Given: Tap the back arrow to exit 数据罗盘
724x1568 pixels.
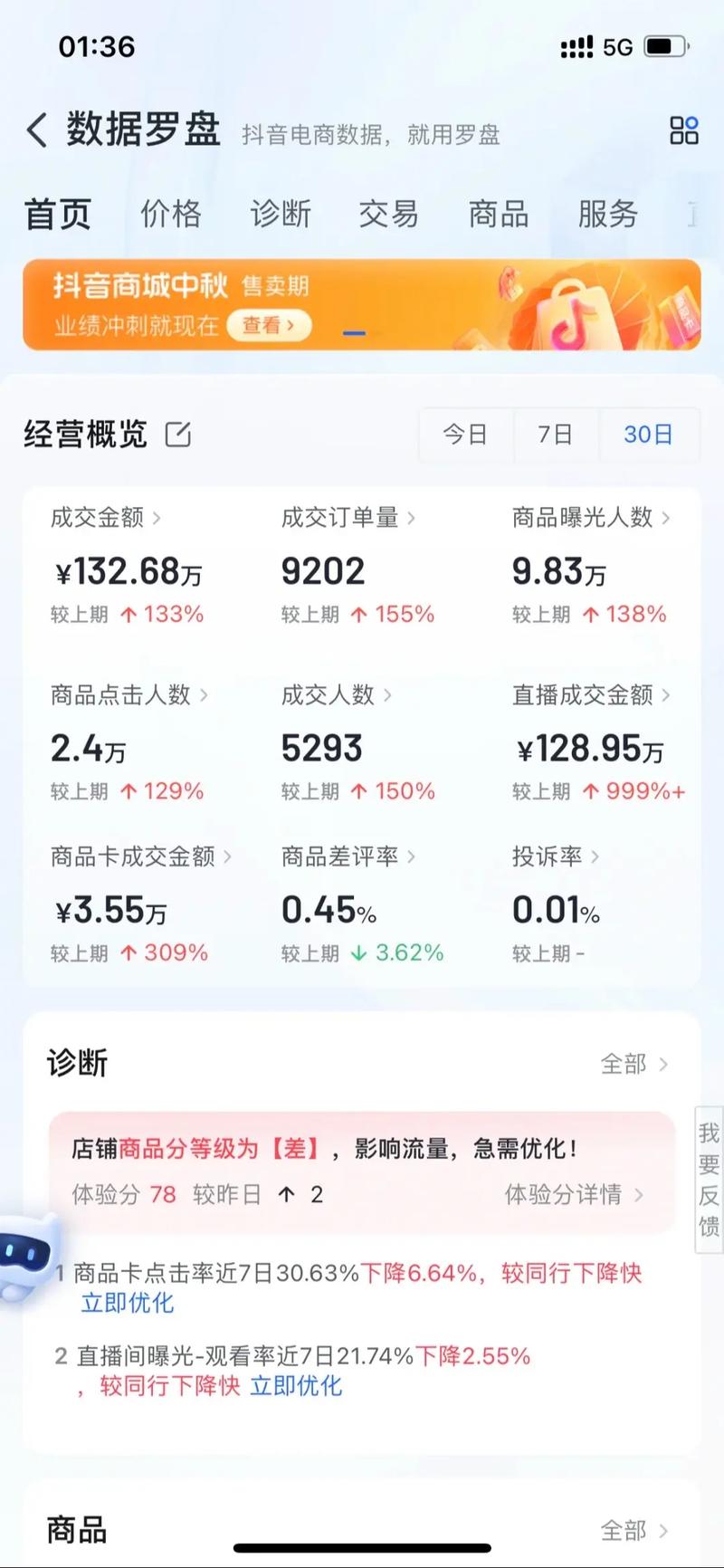Looking at the screenshot, I should [37, 130].
